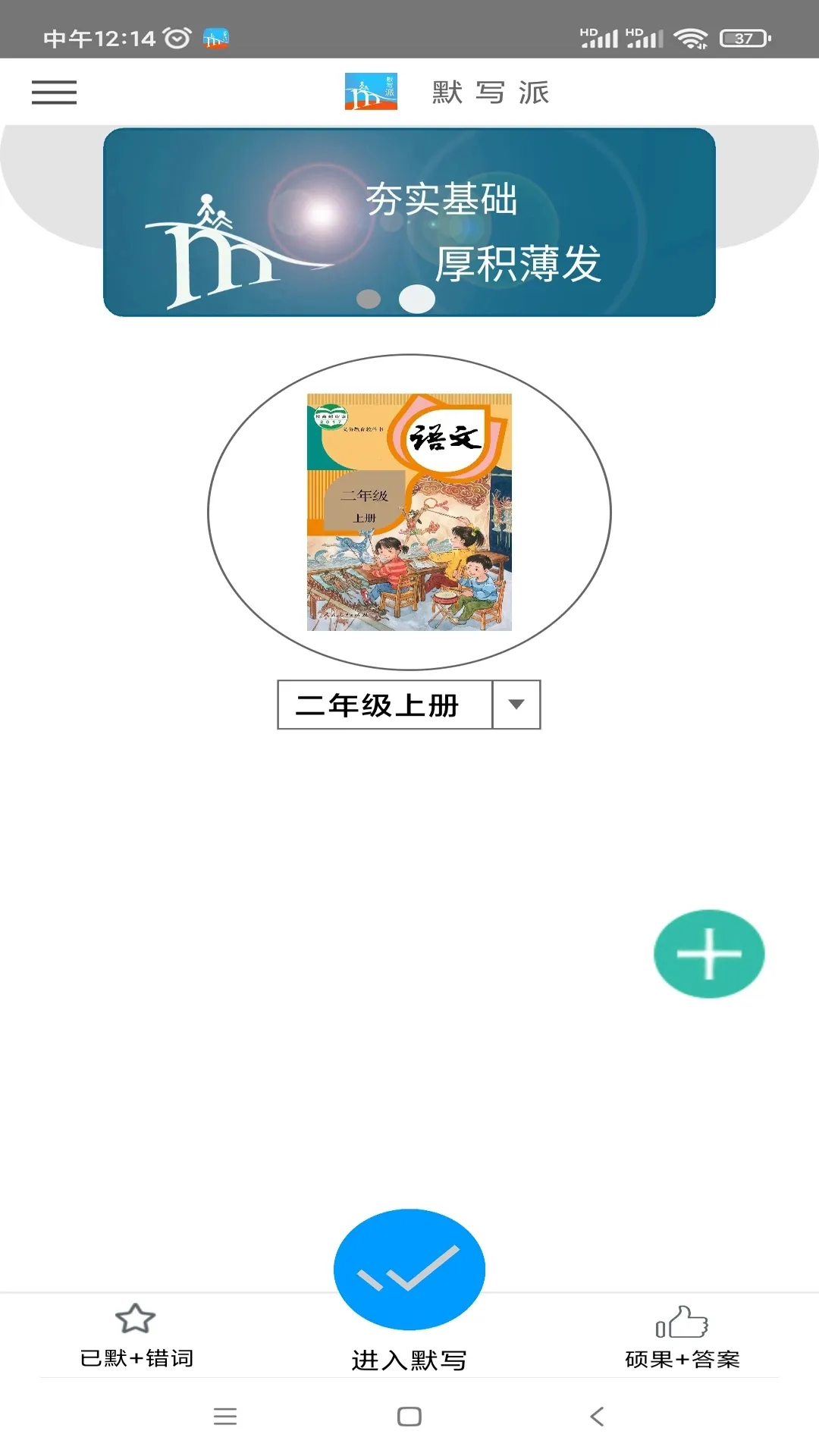Screen dimensions: 819x1456
Task: Switch to the 已默+错词 tab
Action: click(136, 1336)
